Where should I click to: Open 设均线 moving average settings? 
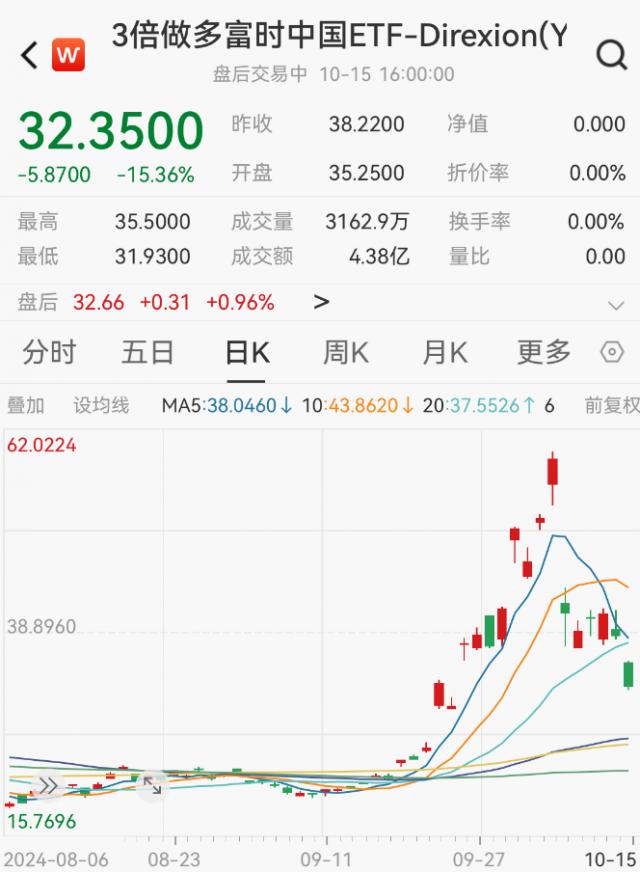[x=101, y=405]
